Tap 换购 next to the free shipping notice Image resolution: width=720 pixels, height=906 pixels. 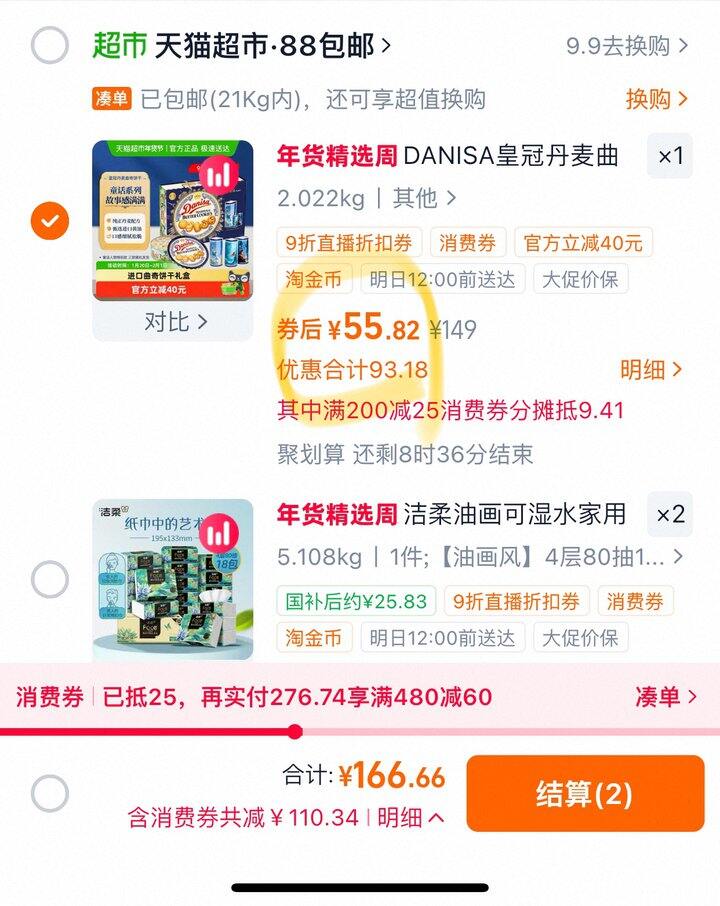tap(656, 99)
